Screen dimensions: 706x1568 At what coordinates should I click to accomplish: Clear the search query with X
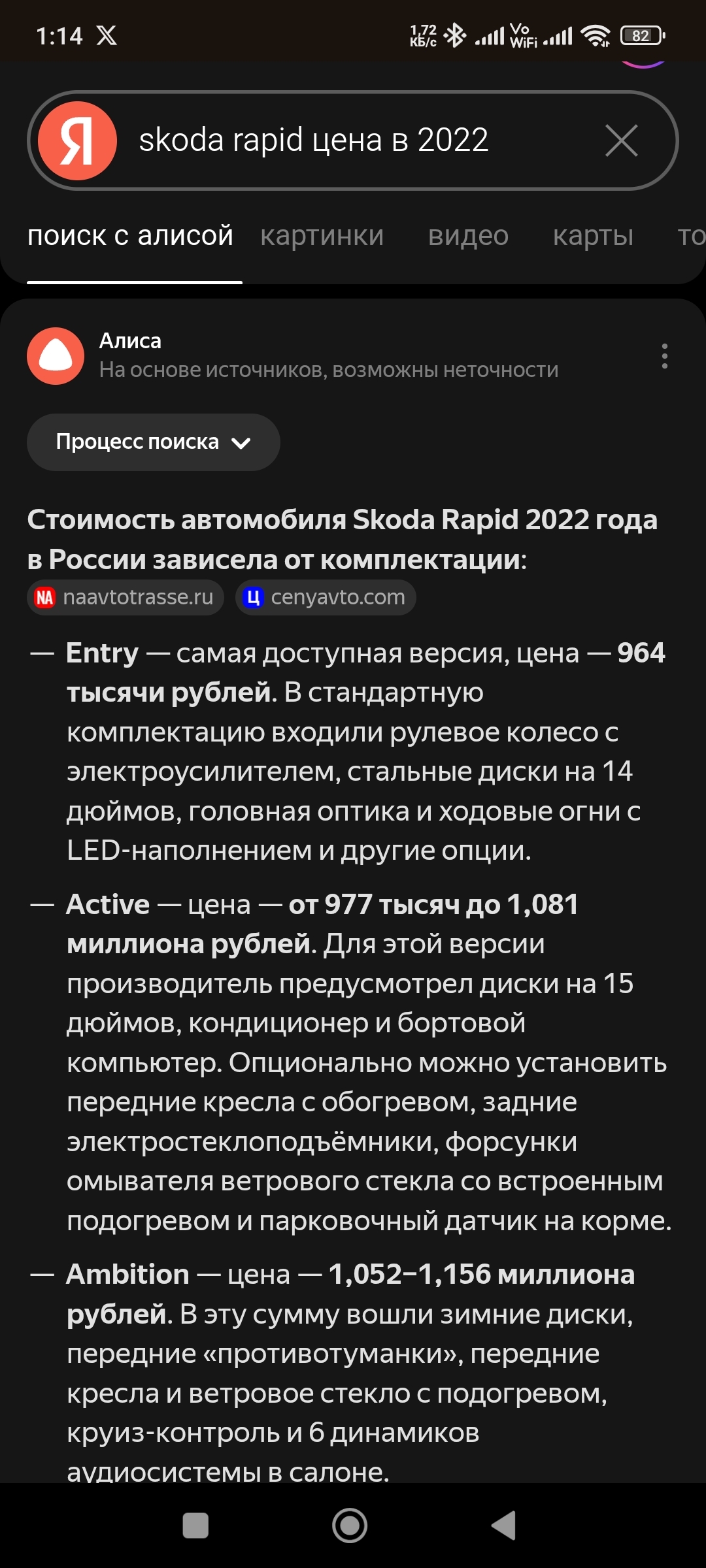pyautogui.click(x=621, y=140)
